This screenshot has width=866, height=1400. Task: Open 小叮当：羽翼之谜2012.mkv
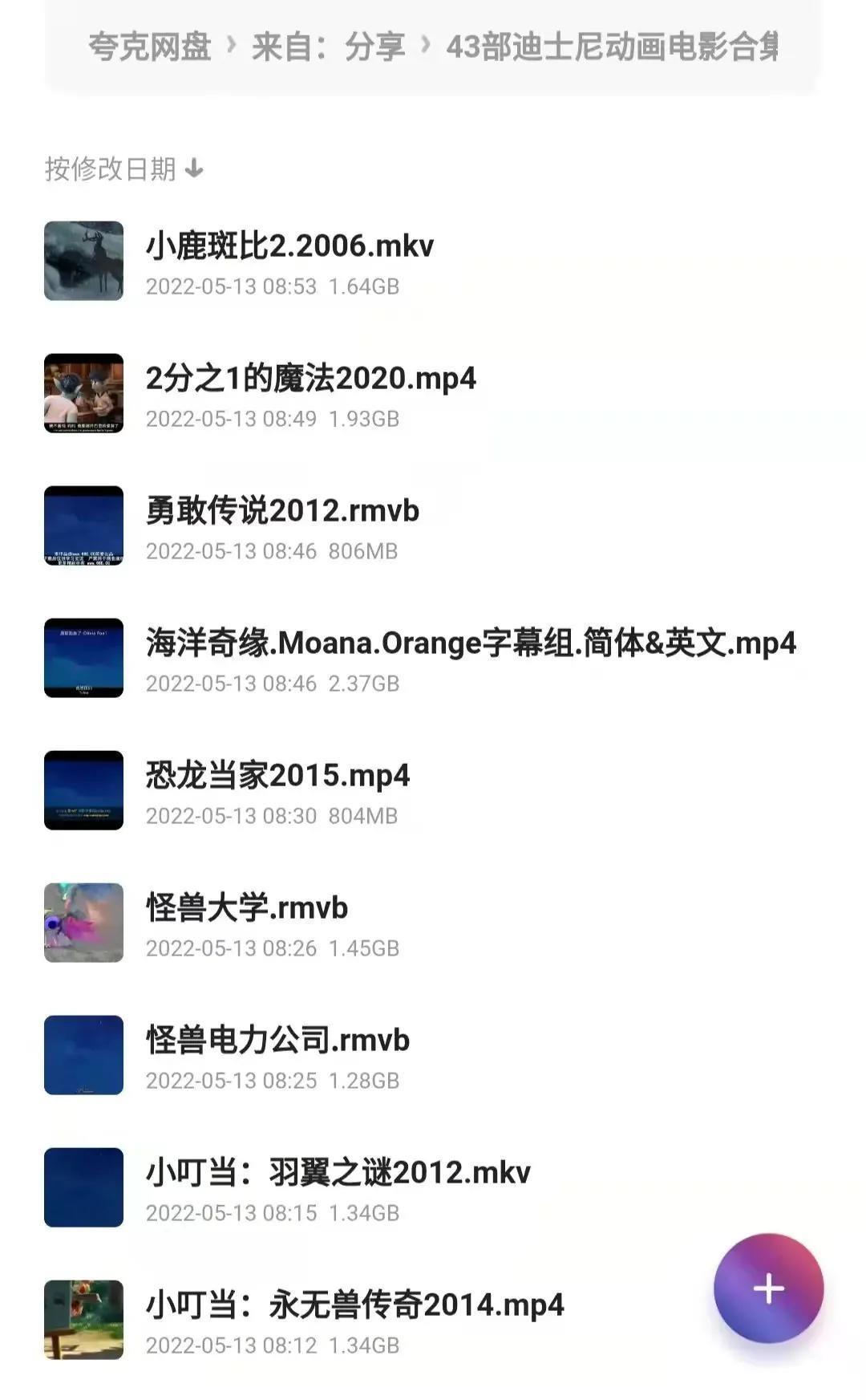(338, 1173)
